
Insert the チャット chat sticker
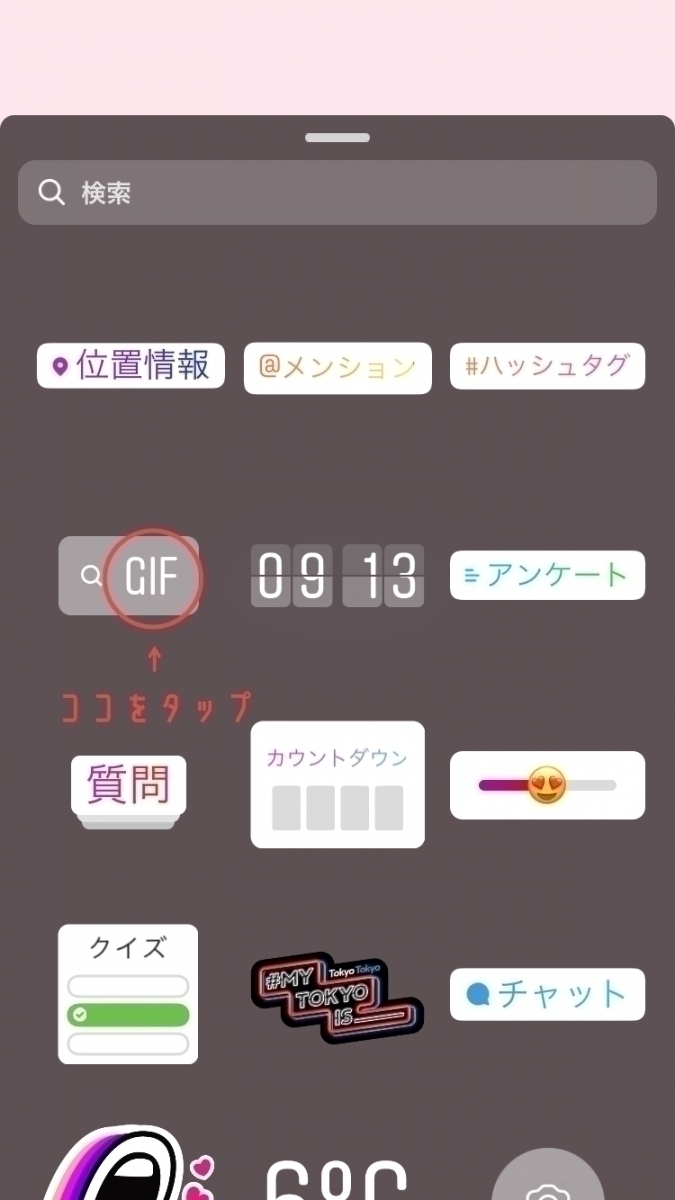pyautogui.click(x=547, y=994)
